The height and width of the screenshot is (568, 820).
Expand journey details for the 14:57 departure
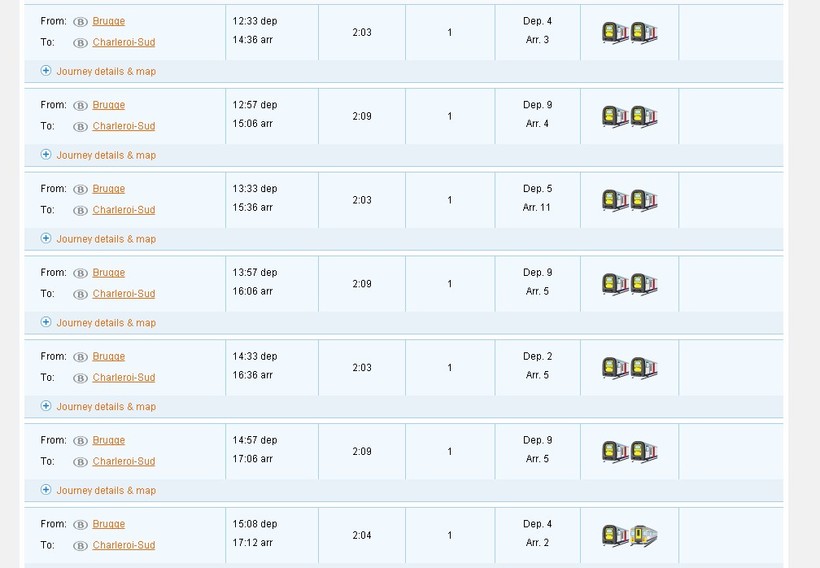coord(105,491)
